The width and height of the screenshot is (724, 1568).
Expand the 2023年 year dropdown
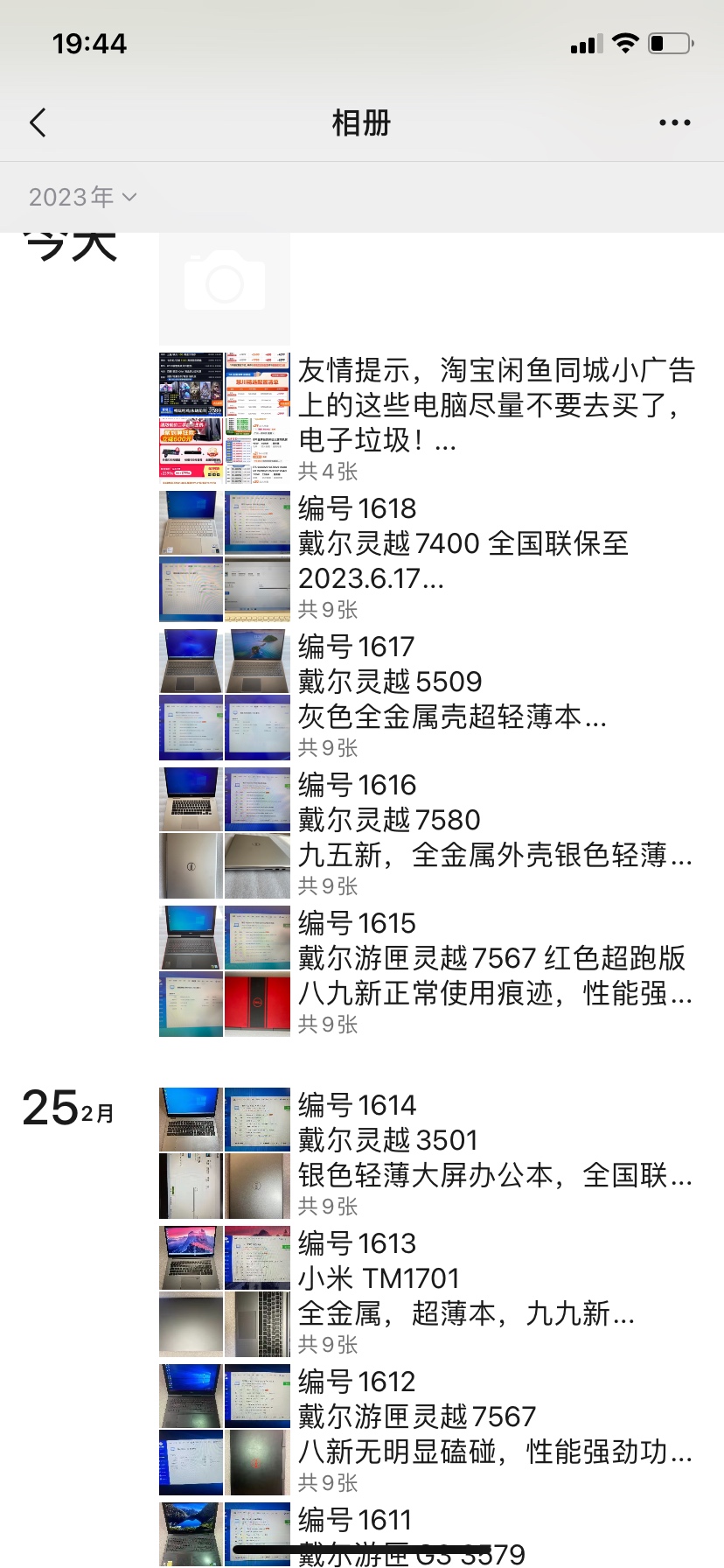[x=82, y=197]
